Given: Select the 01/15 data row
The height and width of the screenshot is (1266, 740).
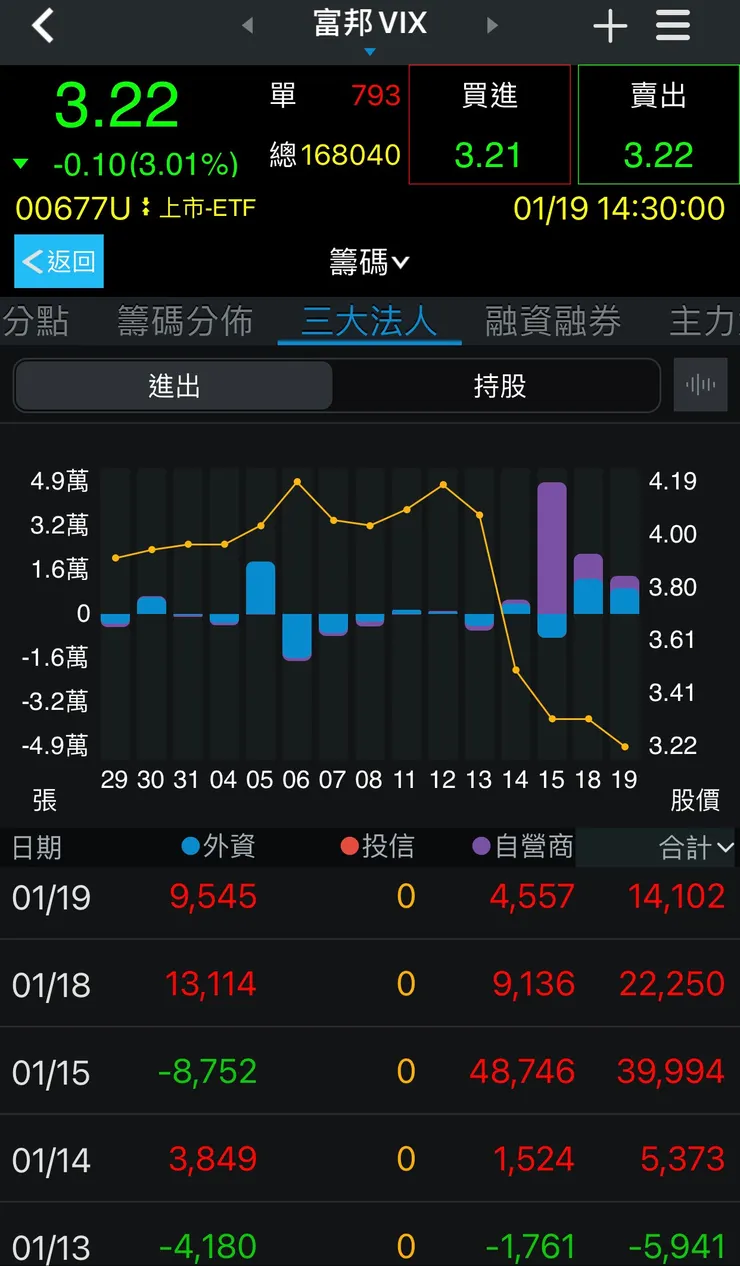Looking at the screenshot, I should (370, 1070).
